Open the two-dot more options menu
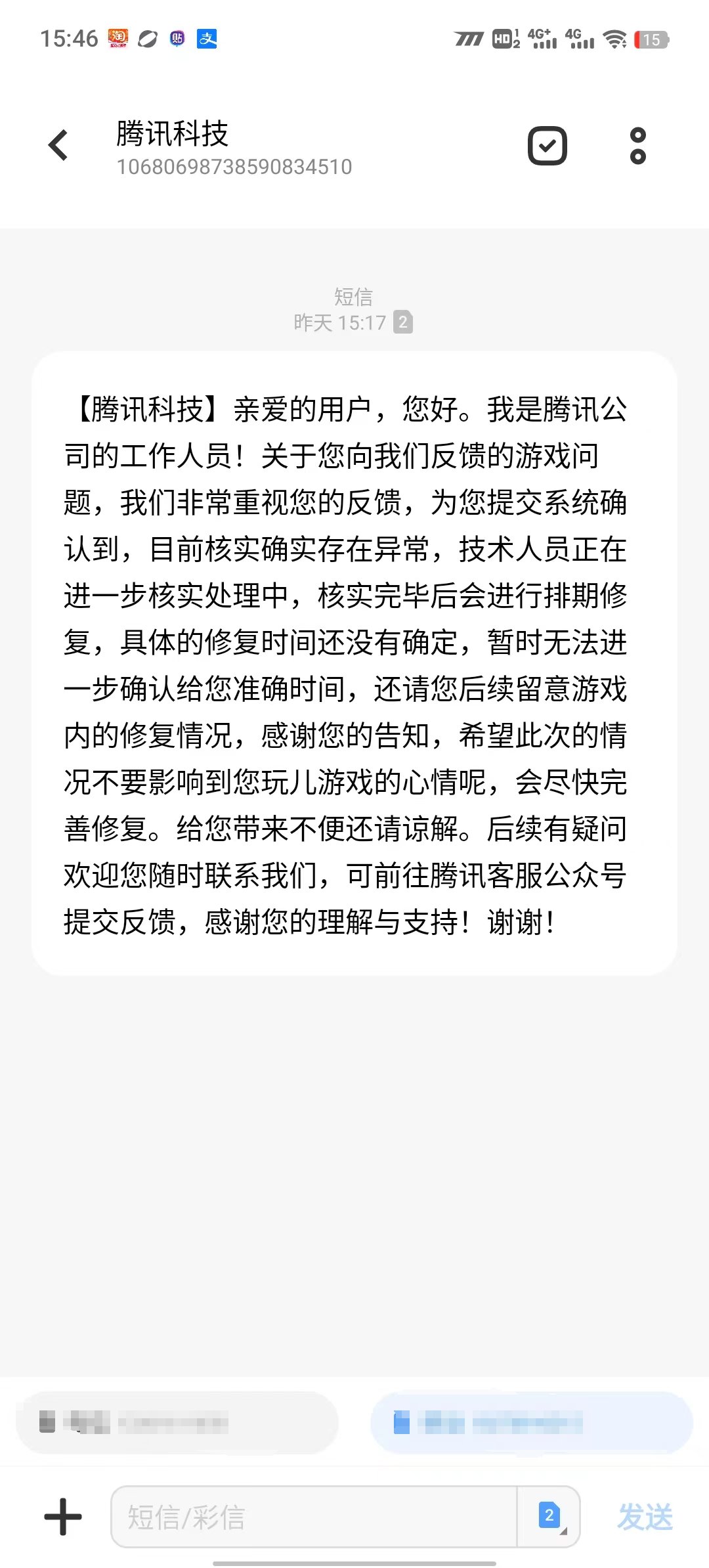Screen dimensions: 709x1568 (x=637, y=144)
